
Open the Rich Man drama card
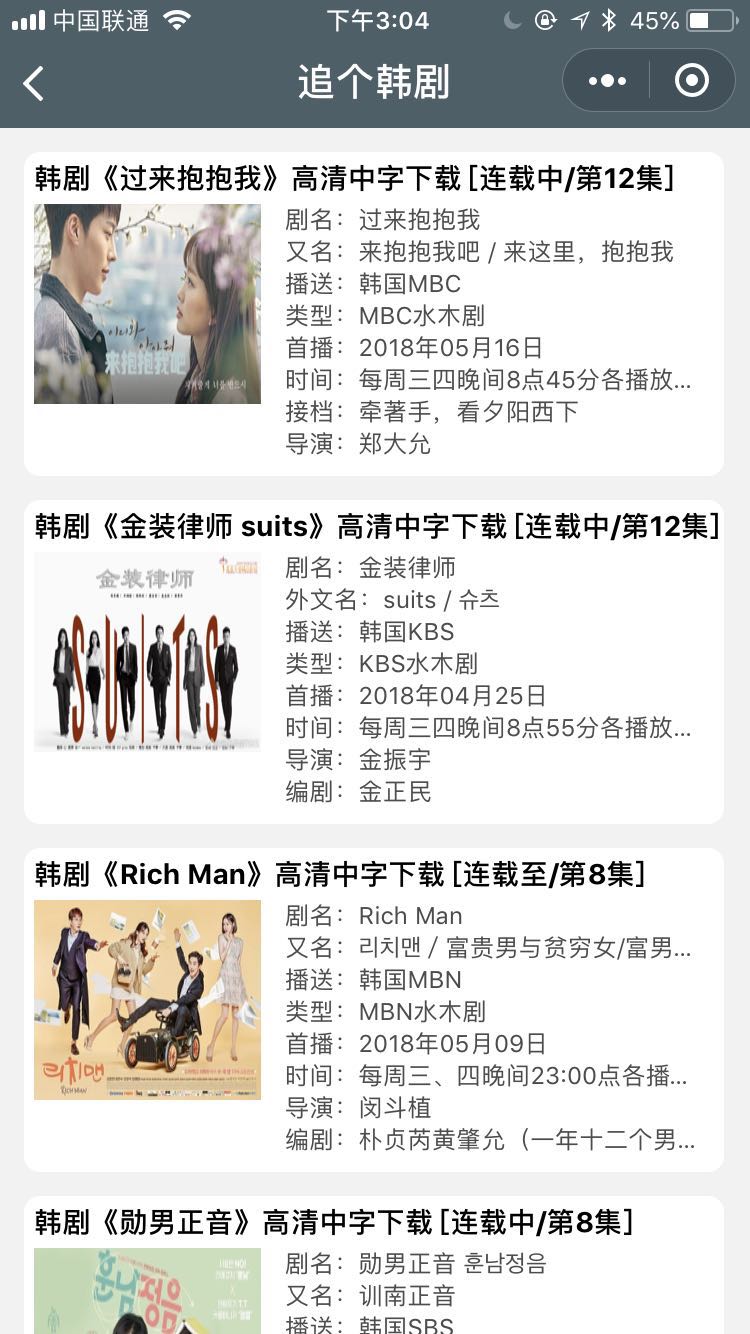pyautogui.click(x=374, y=1010)
